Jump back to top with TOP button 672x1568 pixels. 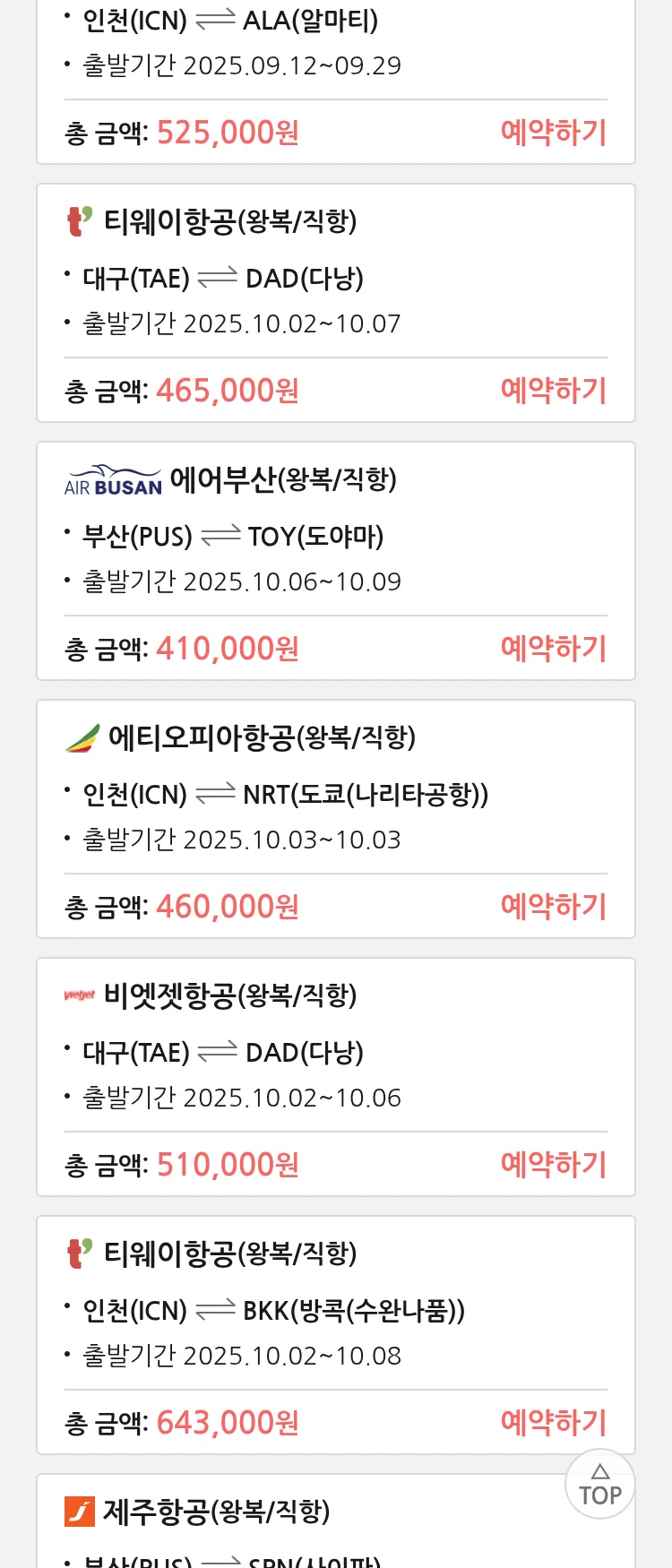click(x=599, y=1485)
